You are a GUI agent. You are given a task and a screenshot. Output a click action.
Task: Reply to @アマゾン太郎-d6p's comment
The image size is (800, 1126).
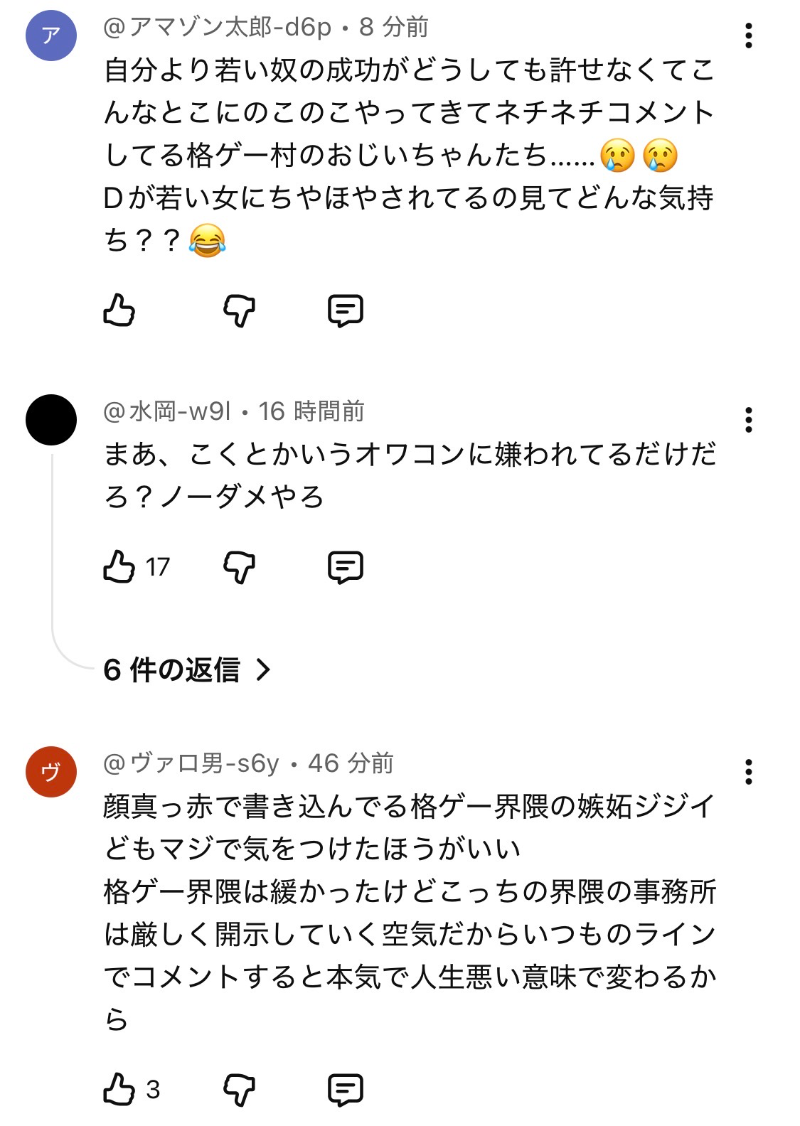(x=345, y=311)
